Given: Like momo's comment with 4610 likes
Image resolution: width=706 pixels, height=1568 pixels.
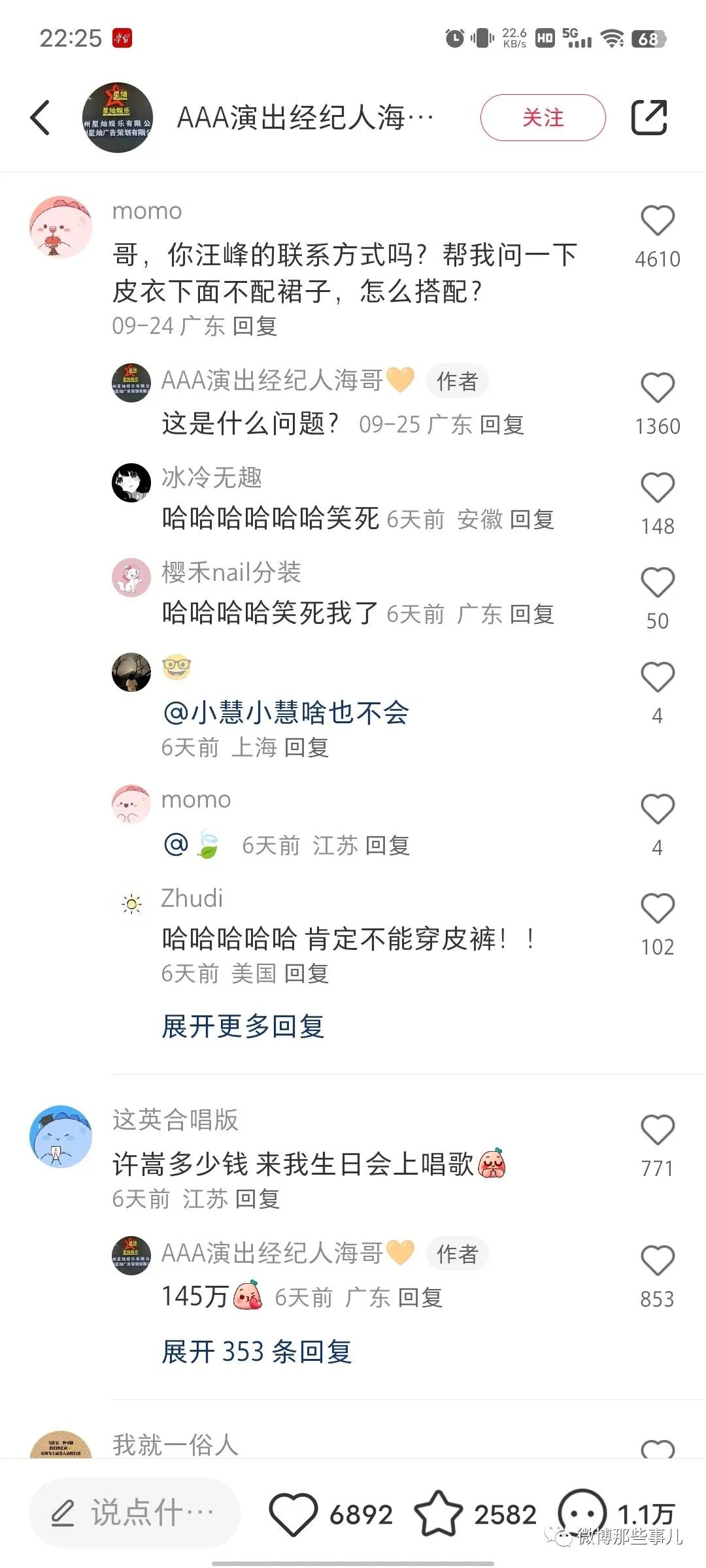Looking at the screenshot, I should point(657,221).
